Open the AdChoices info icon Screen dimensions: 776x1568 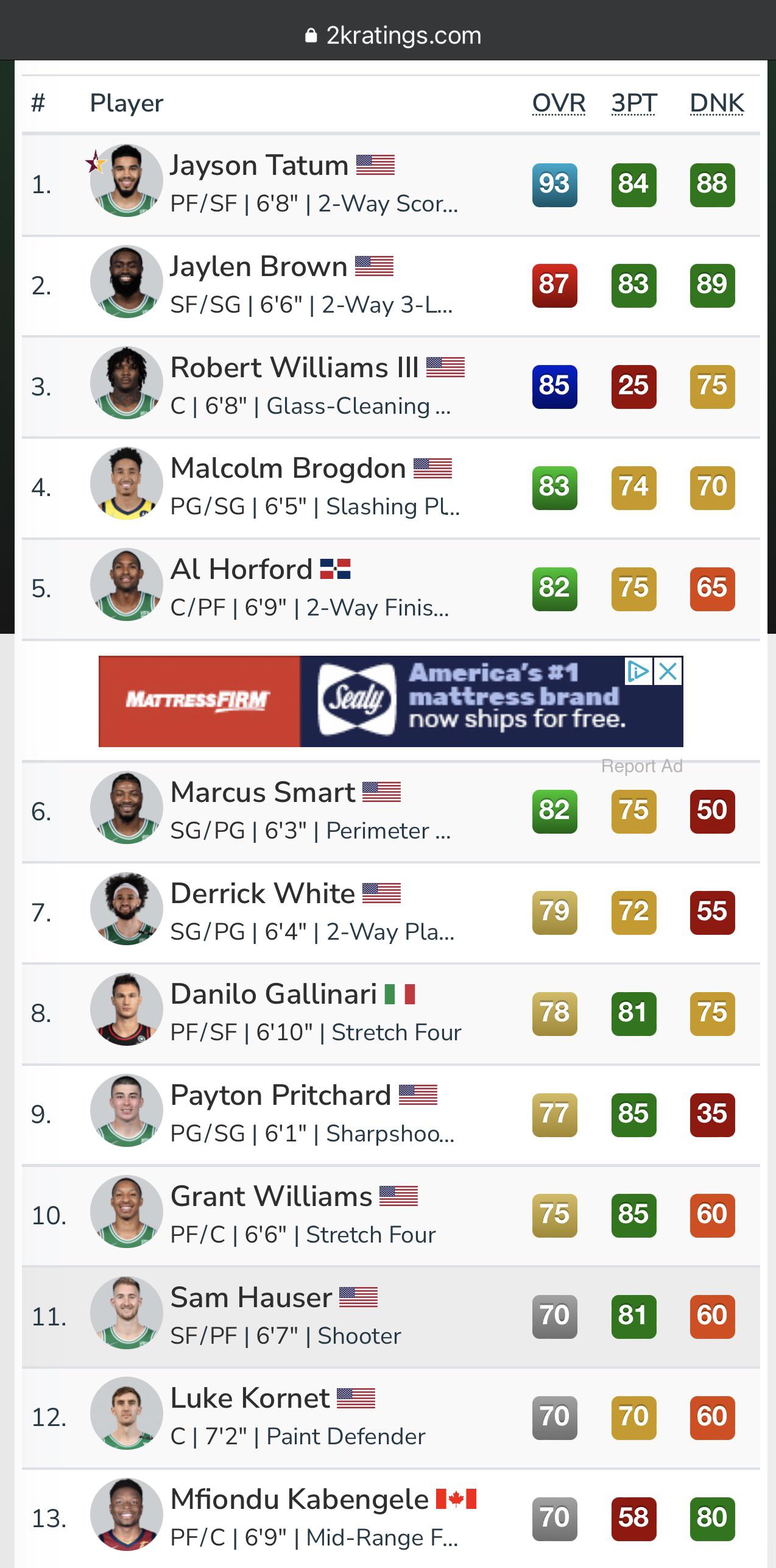pyautogui.click(x=638, y=672)
